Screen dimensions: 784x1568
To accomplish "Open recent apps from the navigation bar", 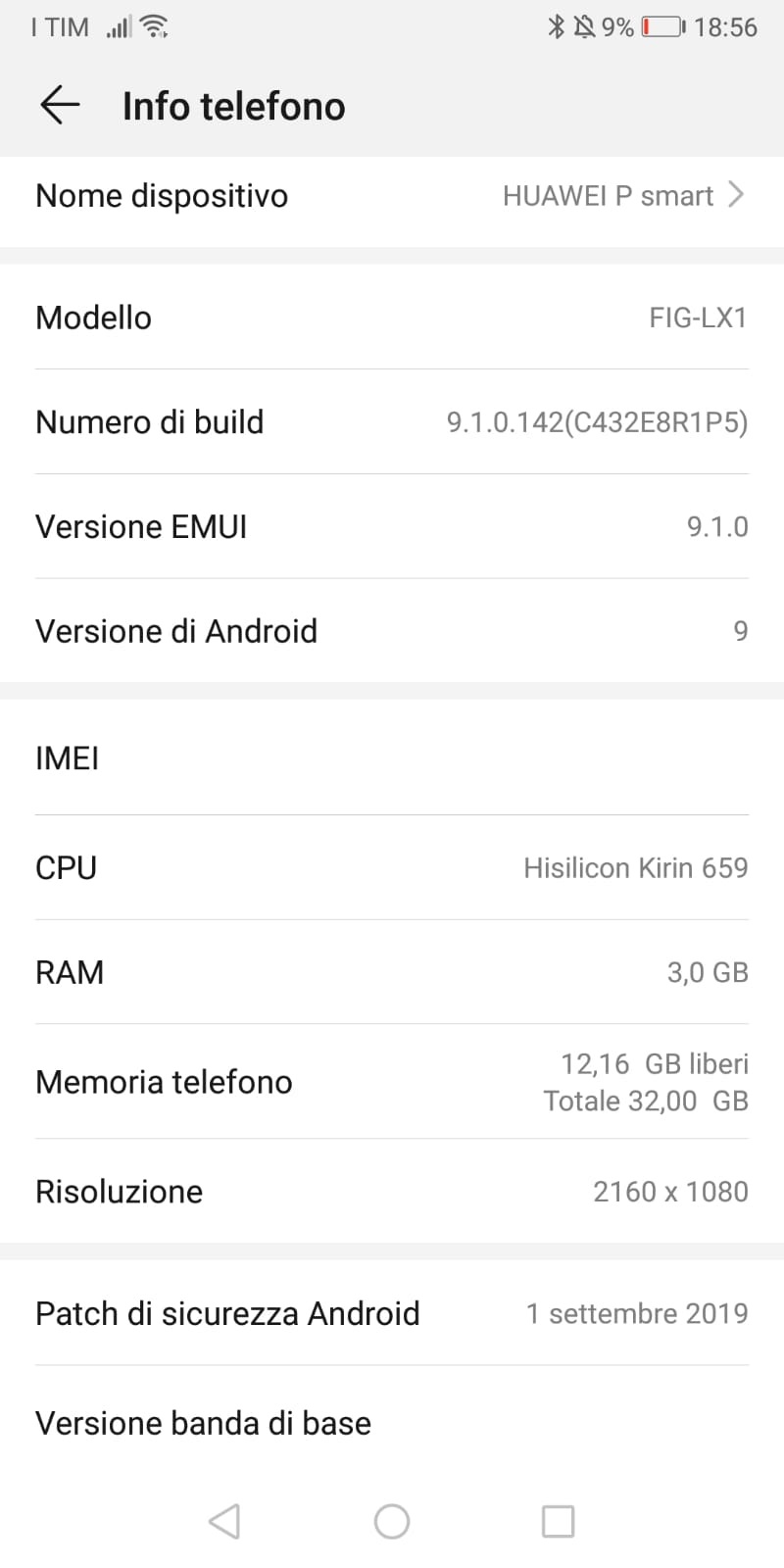I will click(x=558, y=1521).
